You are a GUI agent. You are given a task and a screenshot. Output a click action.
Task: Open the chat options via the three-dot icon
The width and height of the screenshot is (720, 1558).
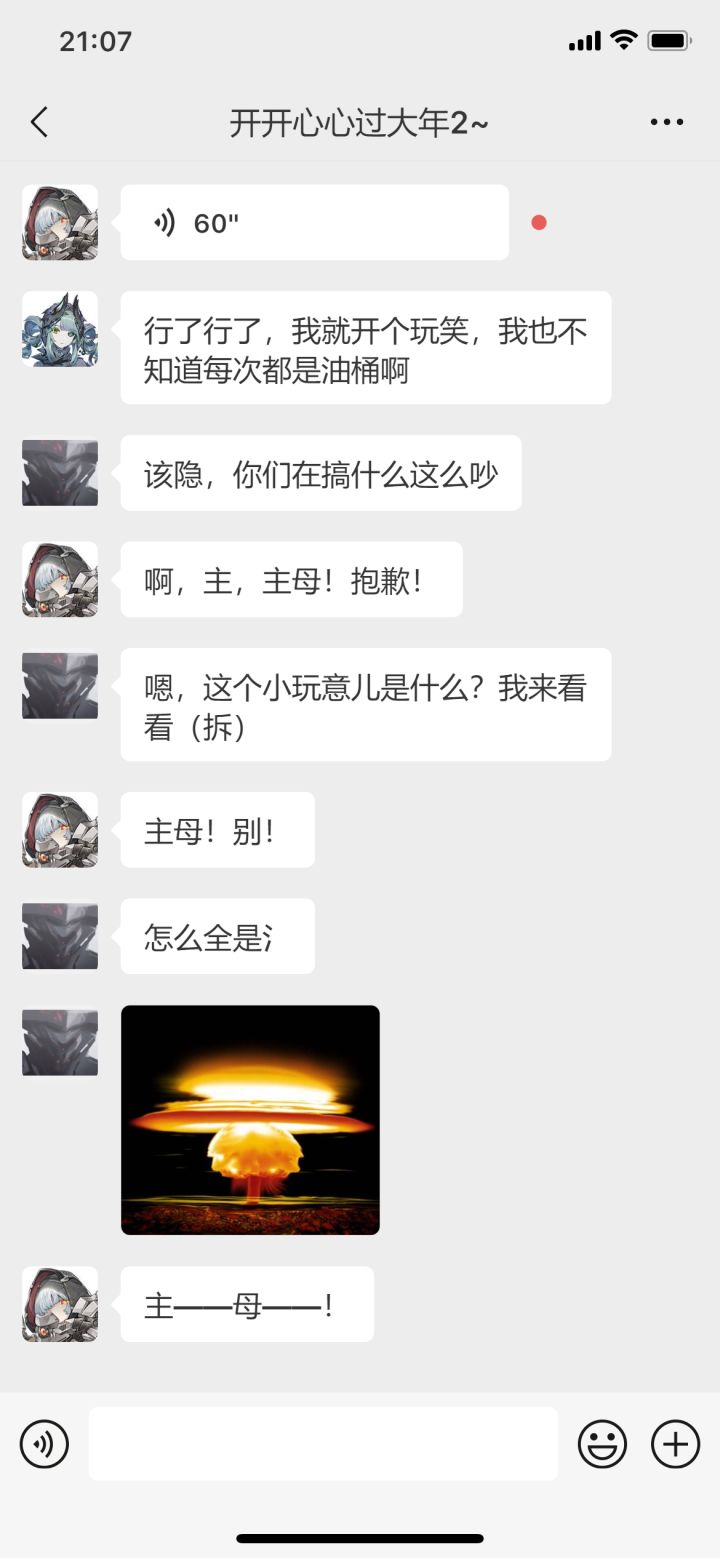tap(666, 121)
